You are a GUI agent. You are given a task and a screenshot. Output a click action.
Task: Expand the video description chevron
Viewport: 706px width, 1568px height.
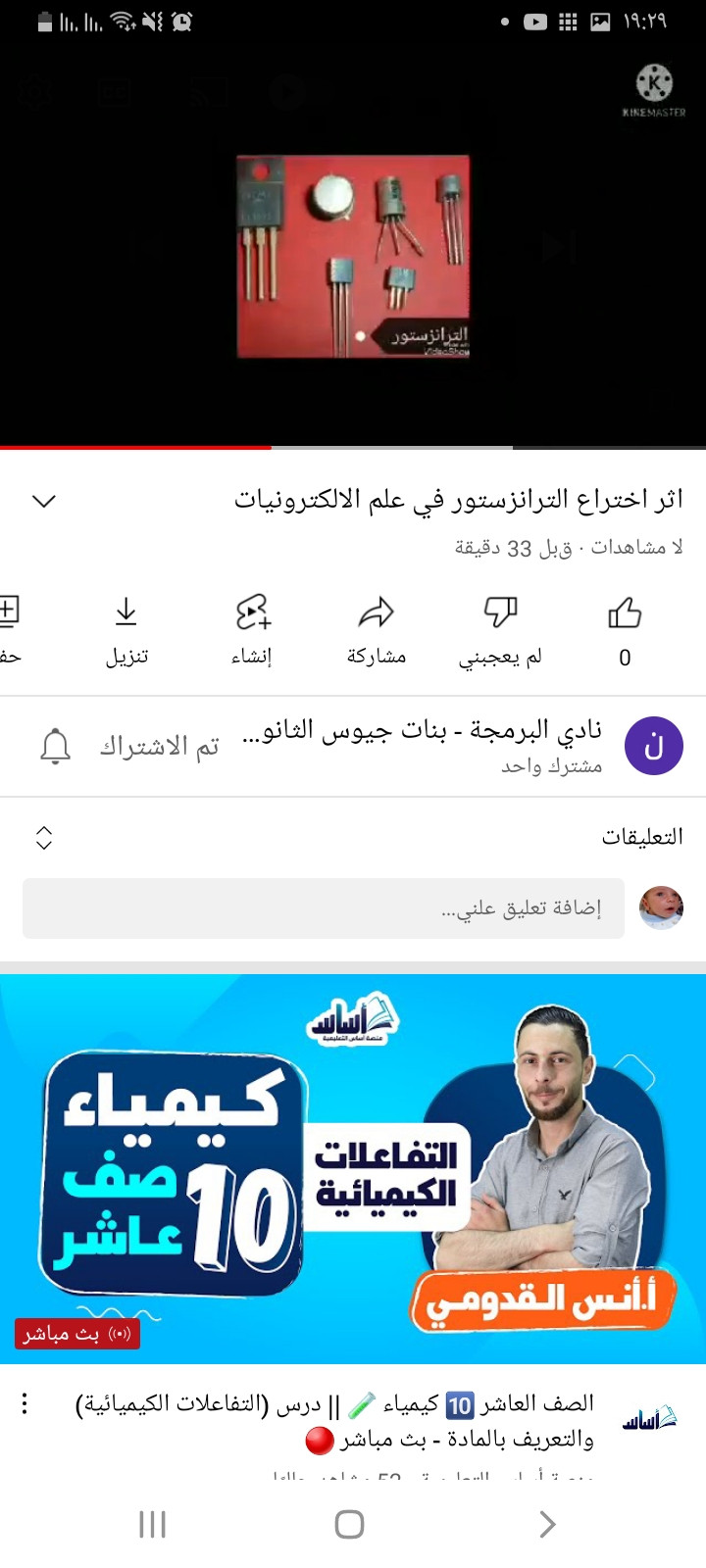pos(44,501)
